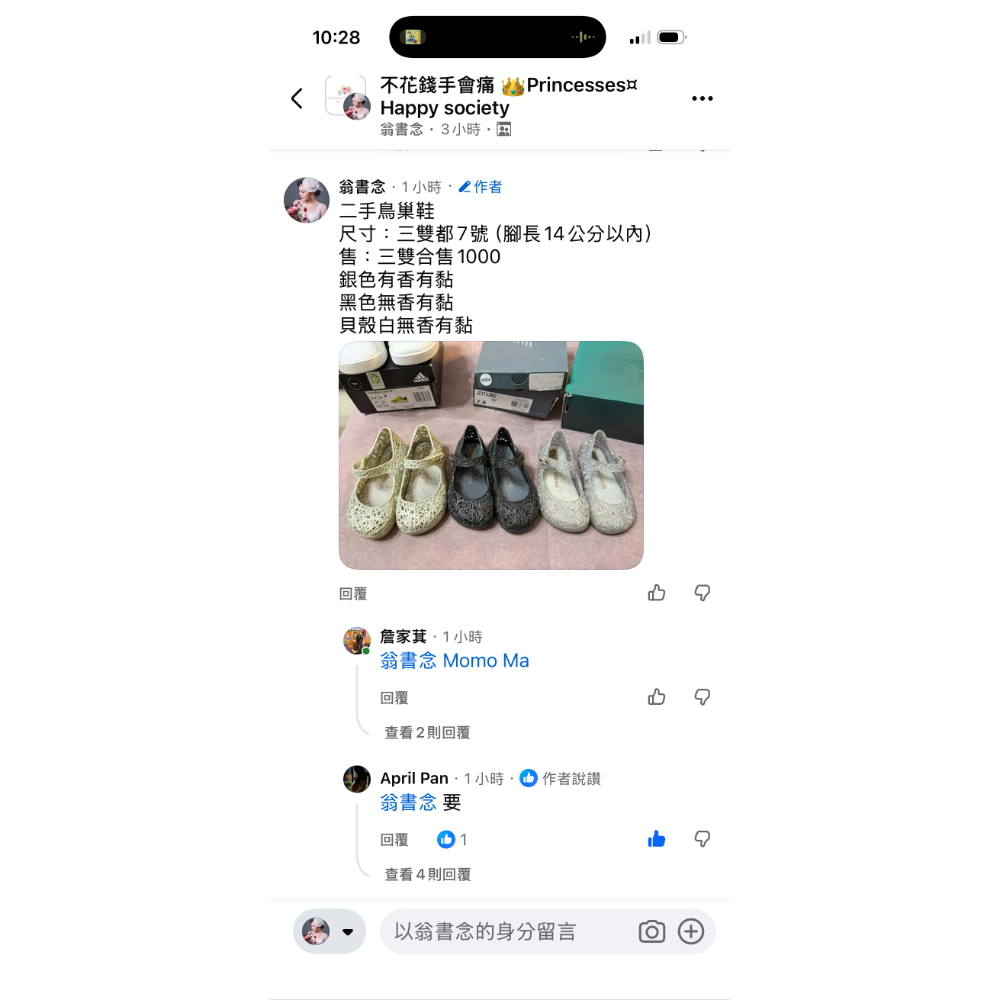The height and width of the screenshot is (1000, 1000).
Task: Switch commenting identity via avatar dropdown
Action: pyautogui.click(x=329, y=931)
